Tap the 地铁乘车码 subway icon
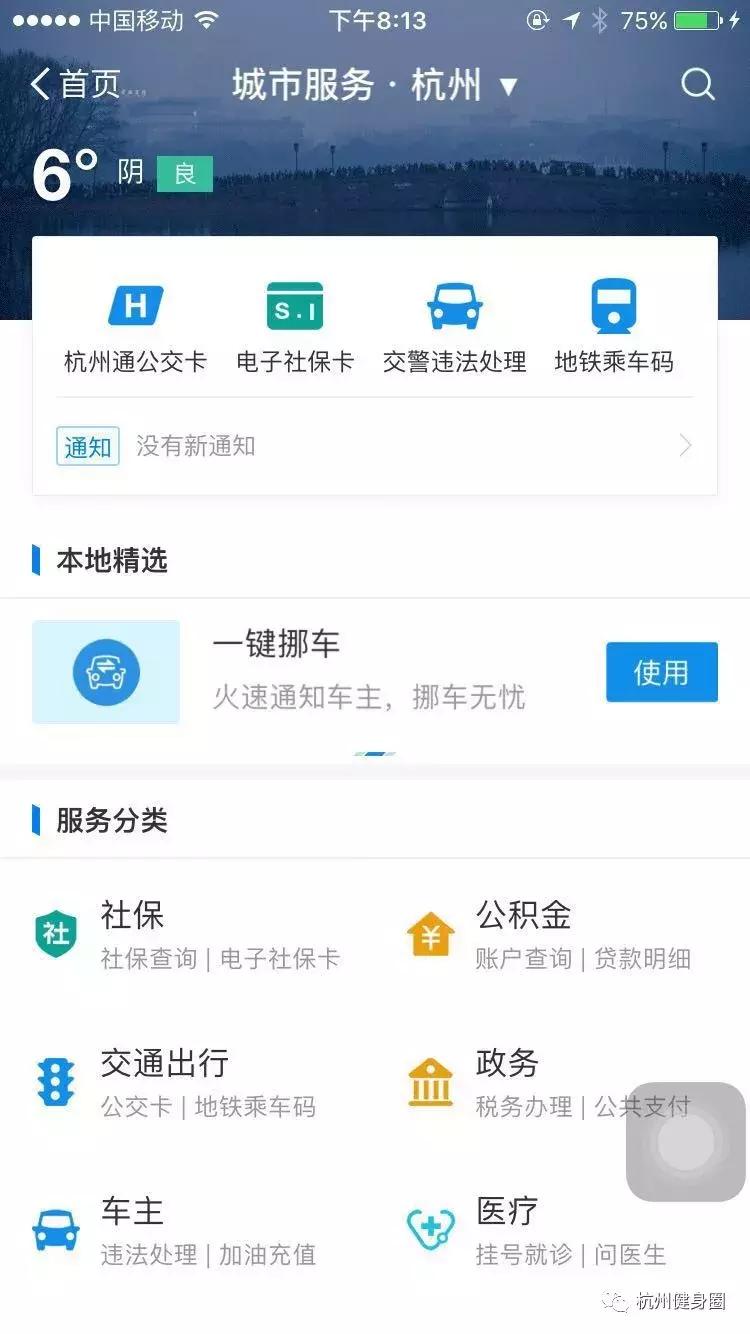 (613, 305)
